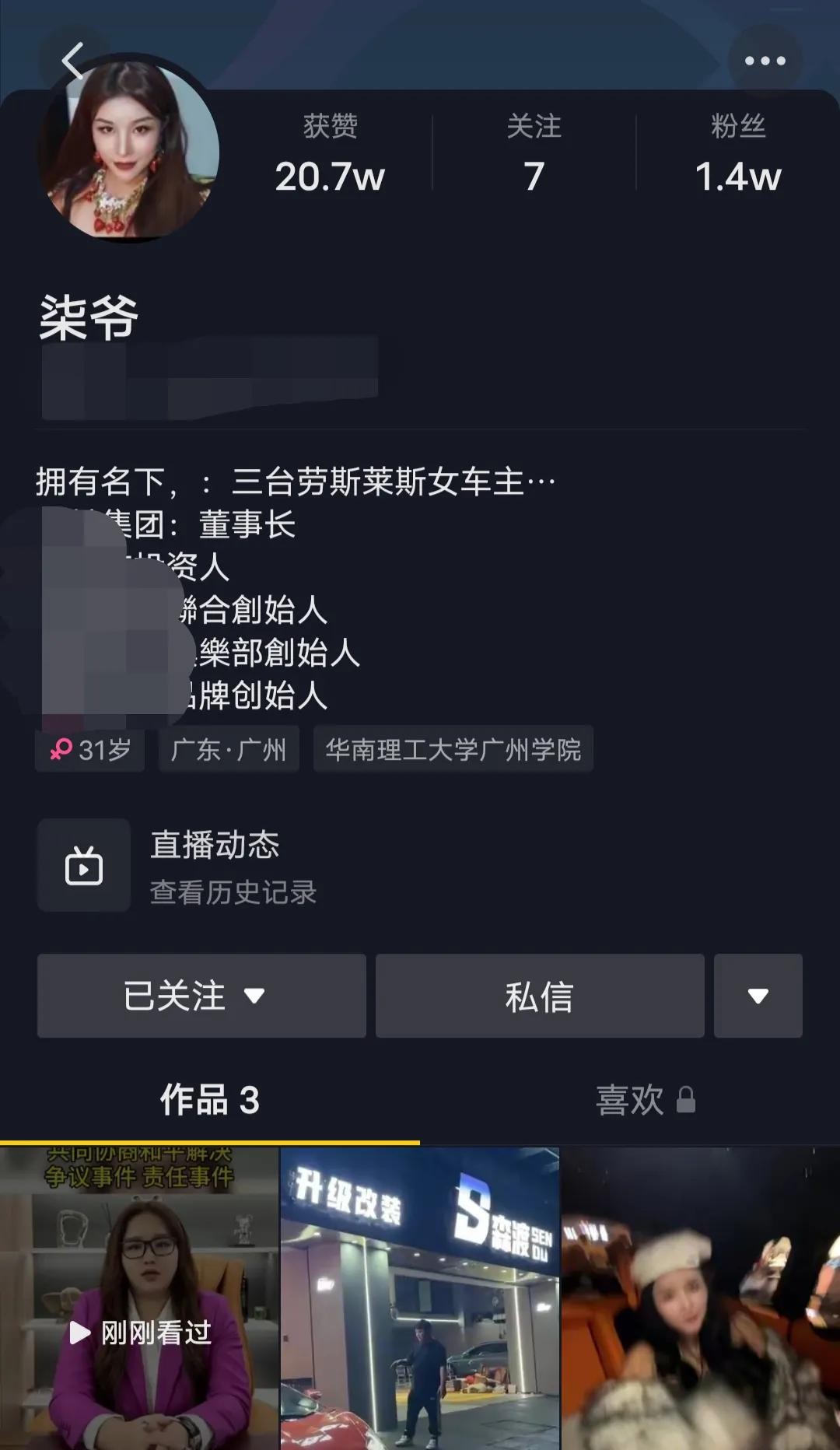Go back using the top-left arrow

[72, 61]
